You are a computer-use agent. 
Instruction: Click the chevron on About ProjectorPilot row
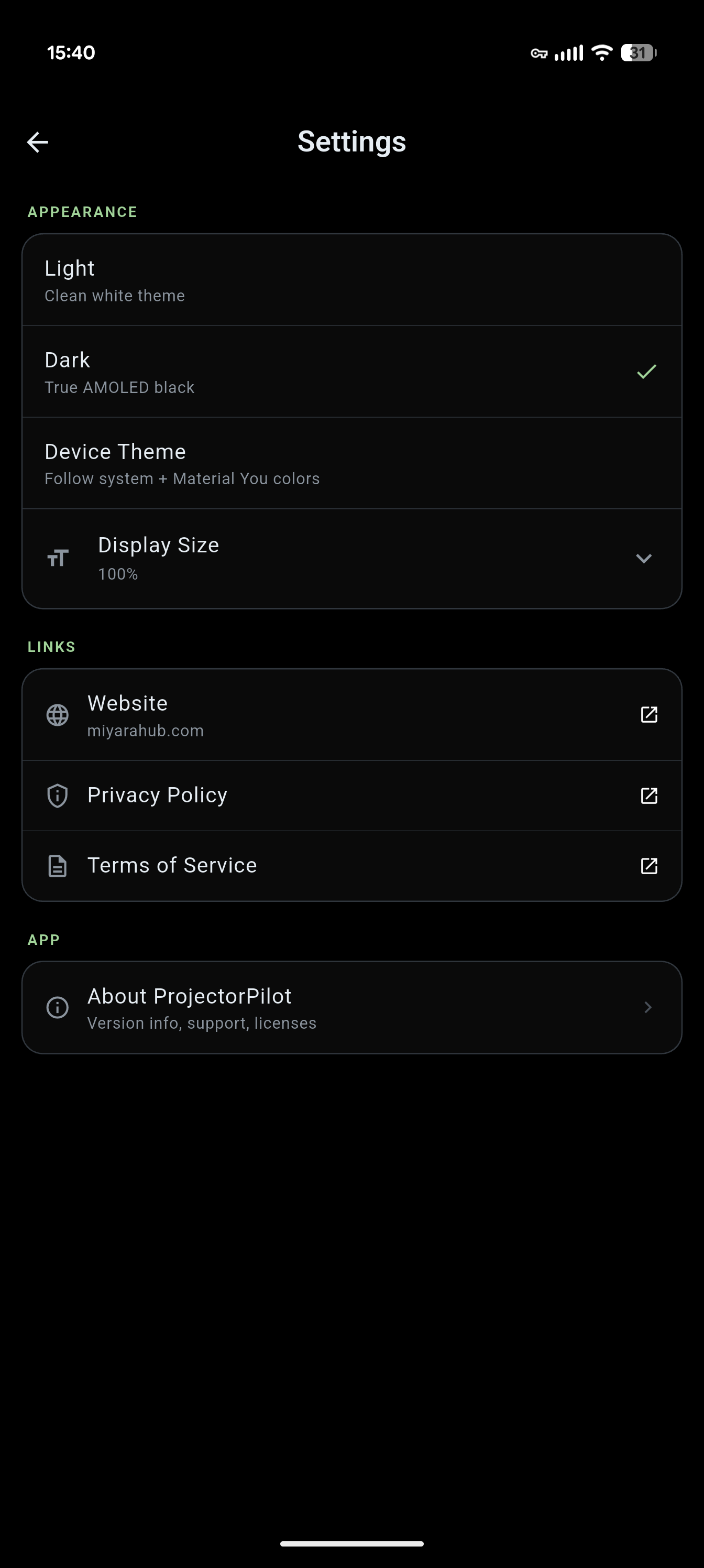coord(648,1007)
